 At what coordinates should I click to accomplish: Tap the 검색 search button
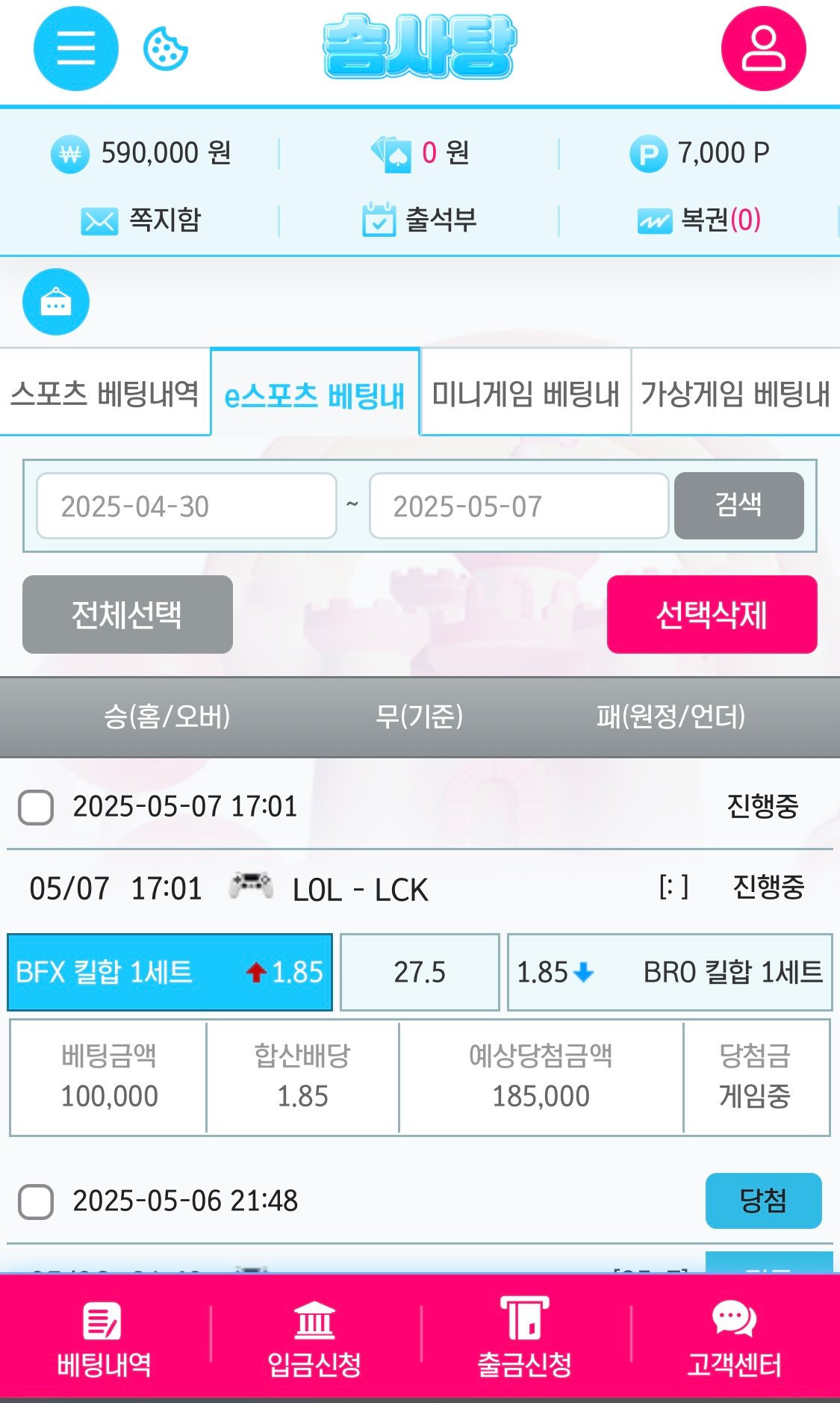coord(738,505)
